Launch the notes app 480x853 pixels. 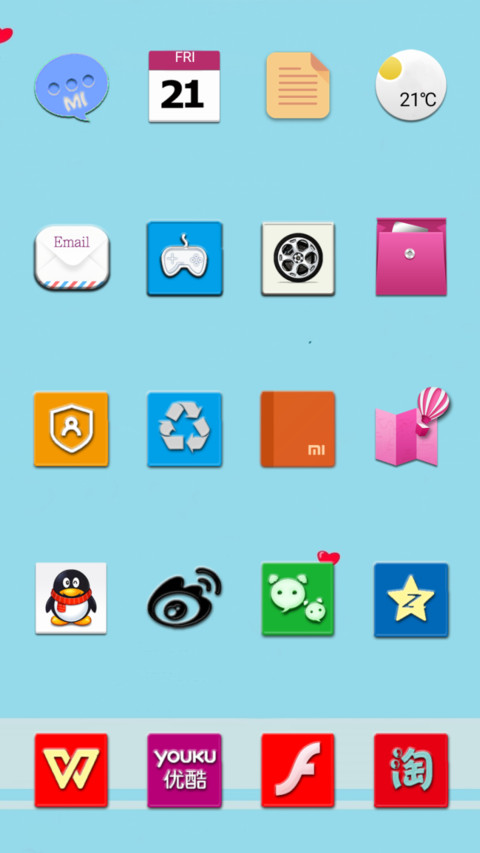298,85
